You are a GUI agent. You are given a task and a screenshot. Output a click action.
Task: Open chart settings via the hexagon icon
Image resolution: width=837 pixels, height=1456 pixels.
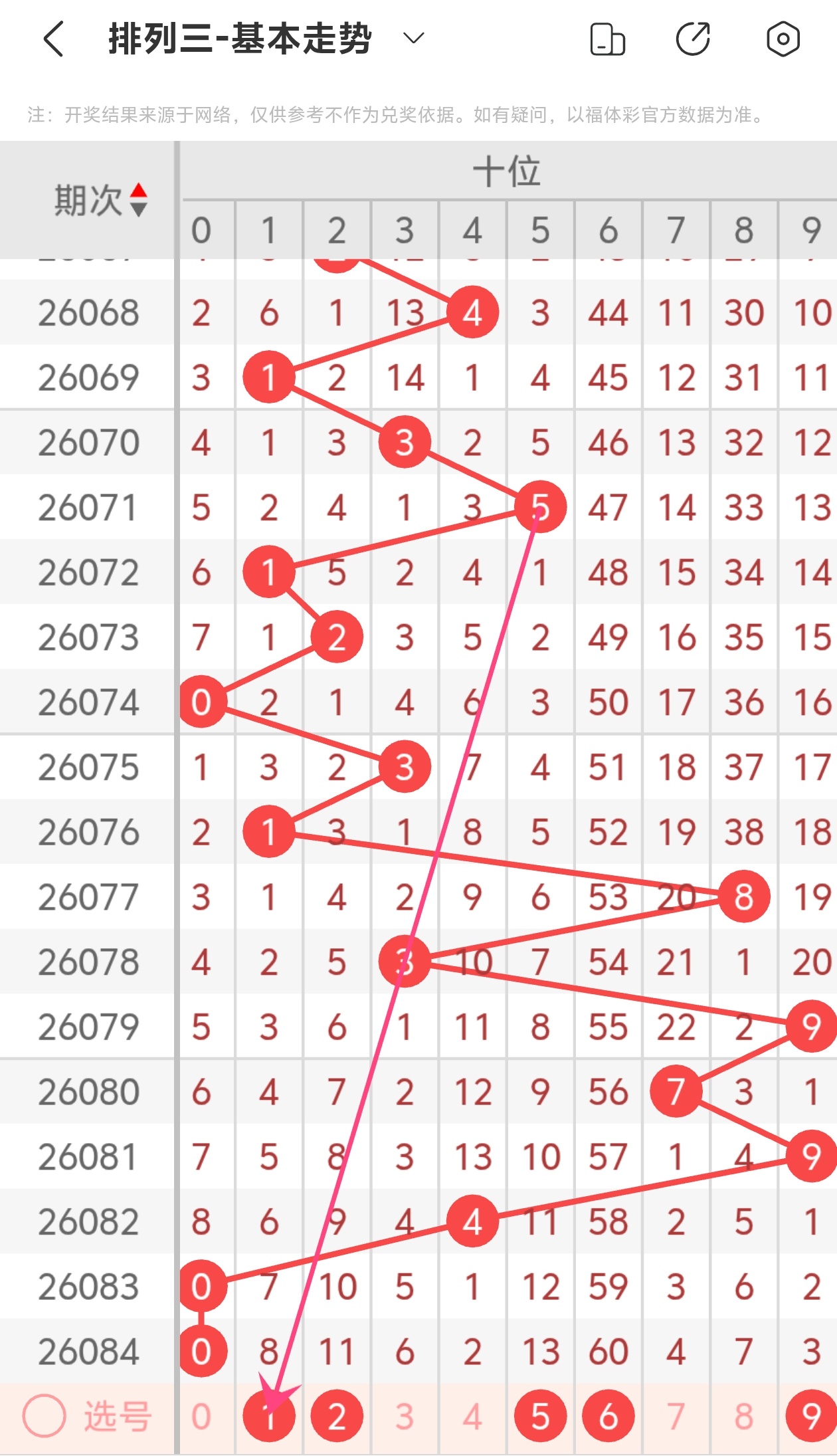tap(783, 39)
